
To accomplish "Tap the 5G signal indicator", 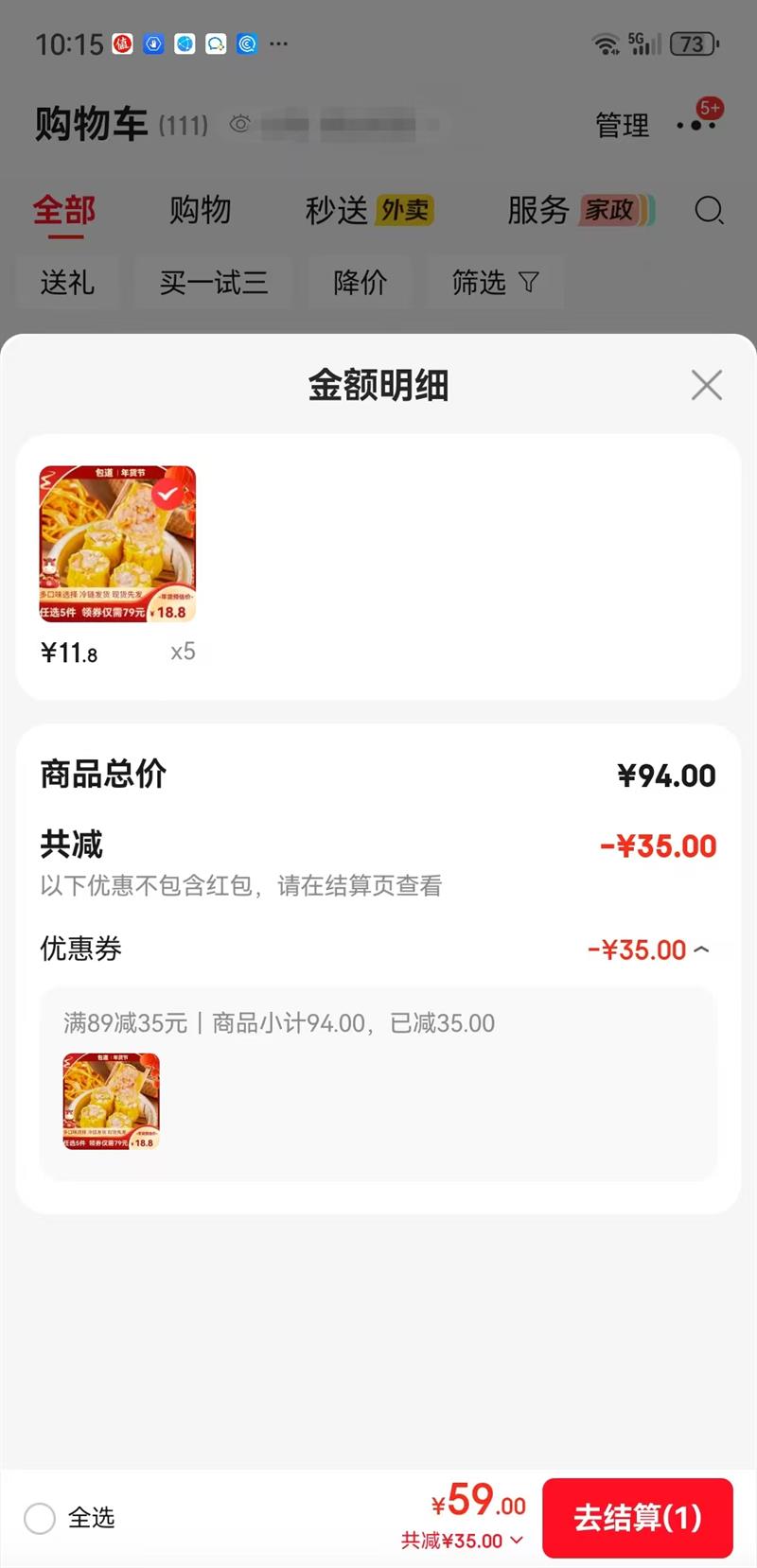I will (x=642, y=42).
